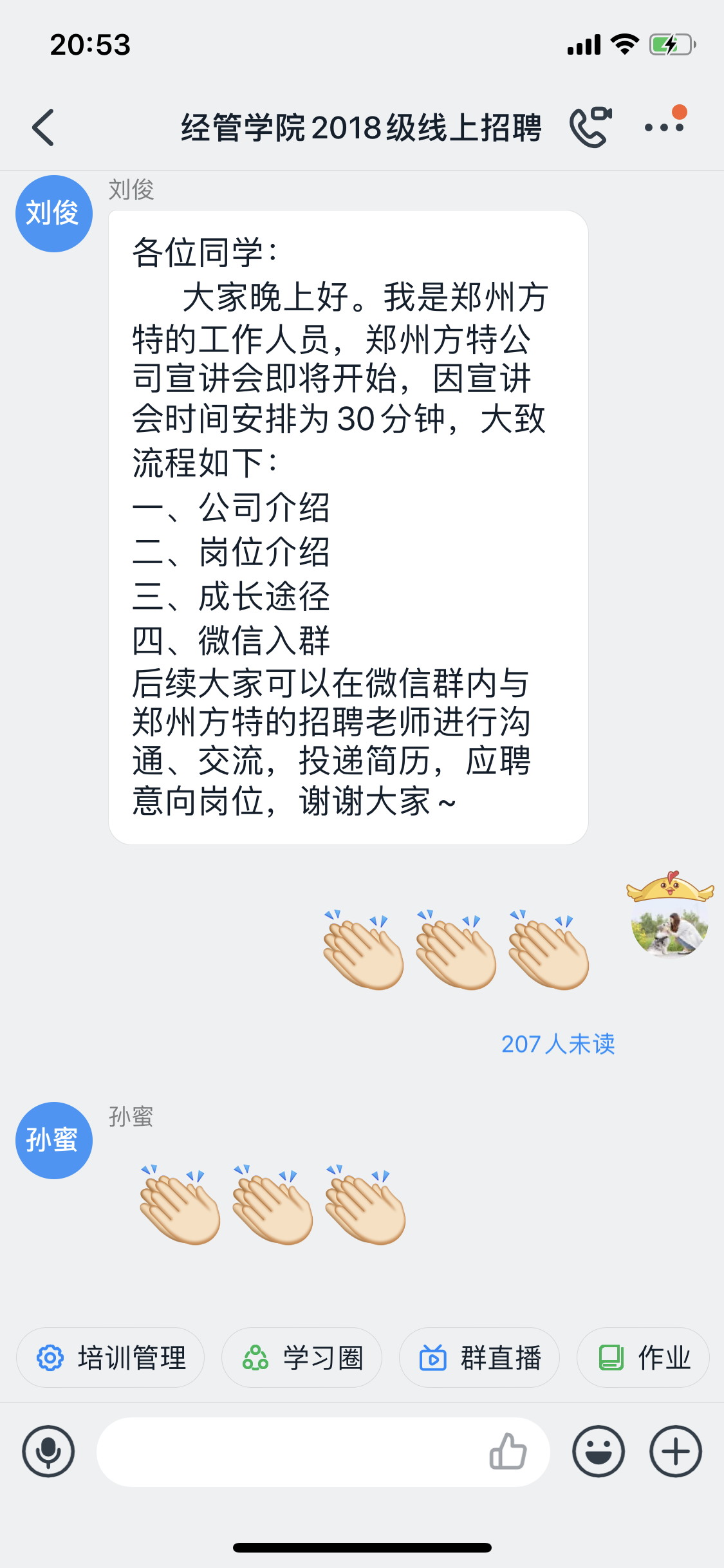This screenshot has height=1568, width=724.
Task: Focus the message input field
Action: (x=290, y=1451)
